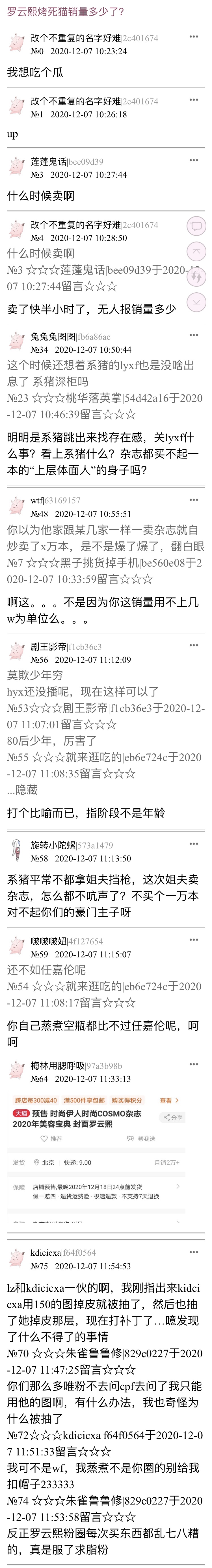Open the more options menu on post №1
212x1568 pixels.
click(194, 100)
